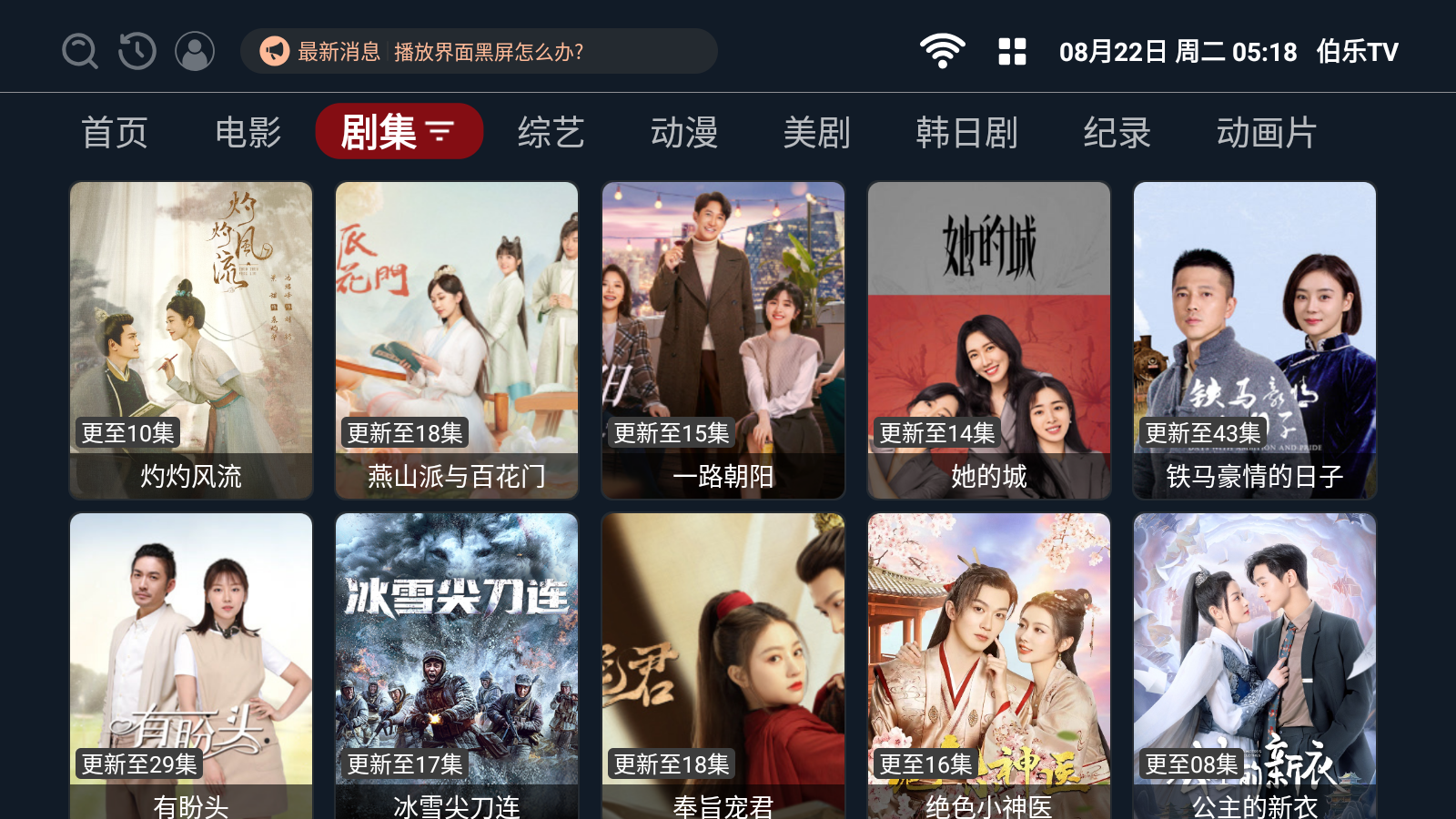Screen dimensions: 1456x819
Task: Switch to the 韩日剧 tab
Action: (x=966, y=132)
